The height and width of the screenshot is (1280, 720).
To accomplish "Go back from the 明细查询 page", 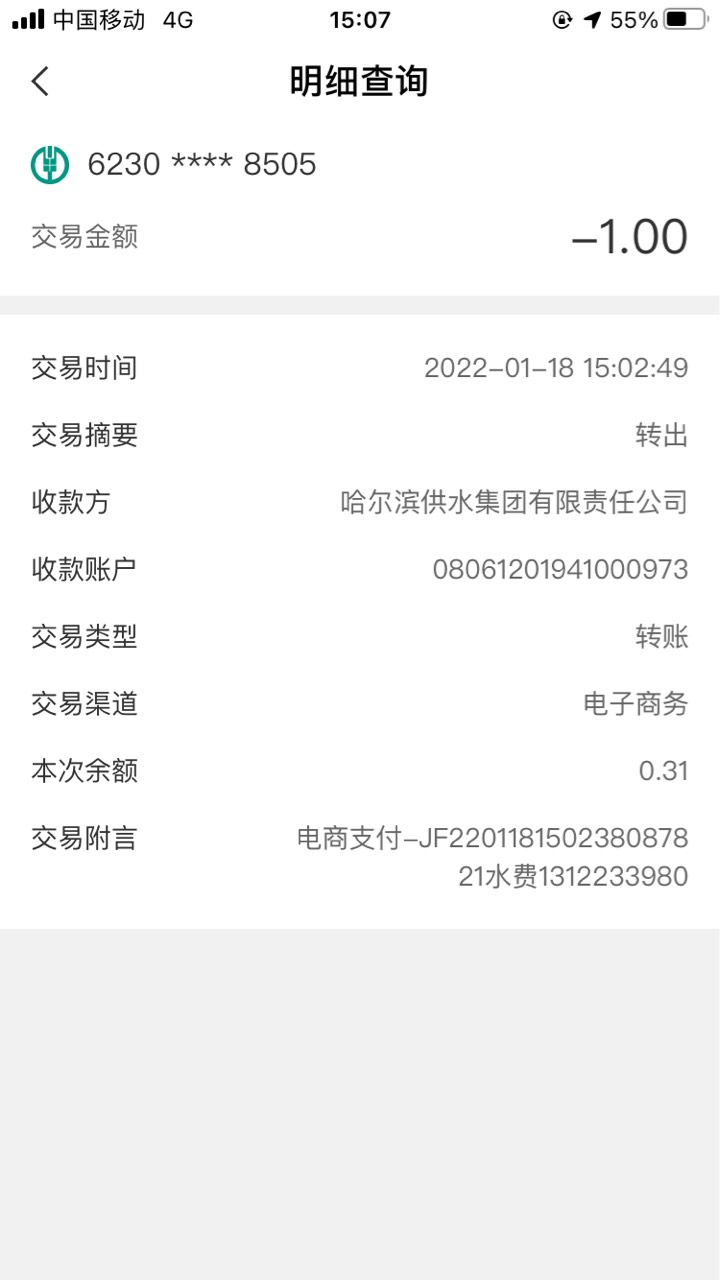I will click(40, 81).
